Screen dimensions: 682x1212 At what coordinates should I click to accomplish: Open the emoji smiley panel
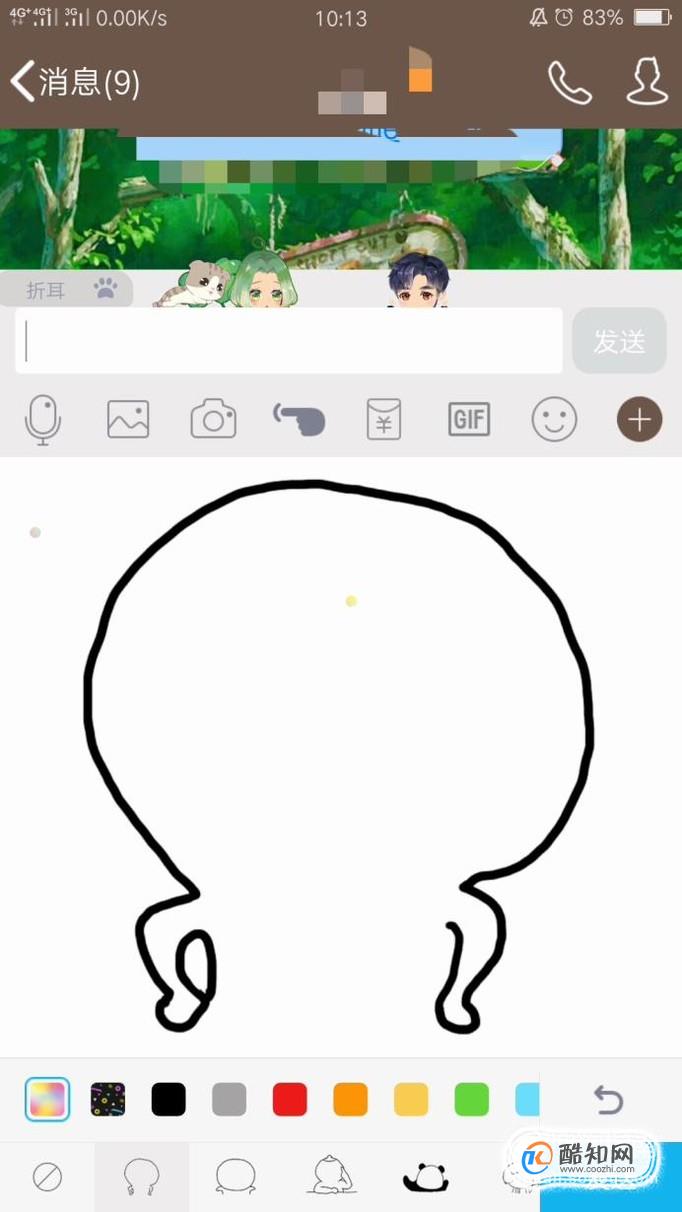click(554, 419)
